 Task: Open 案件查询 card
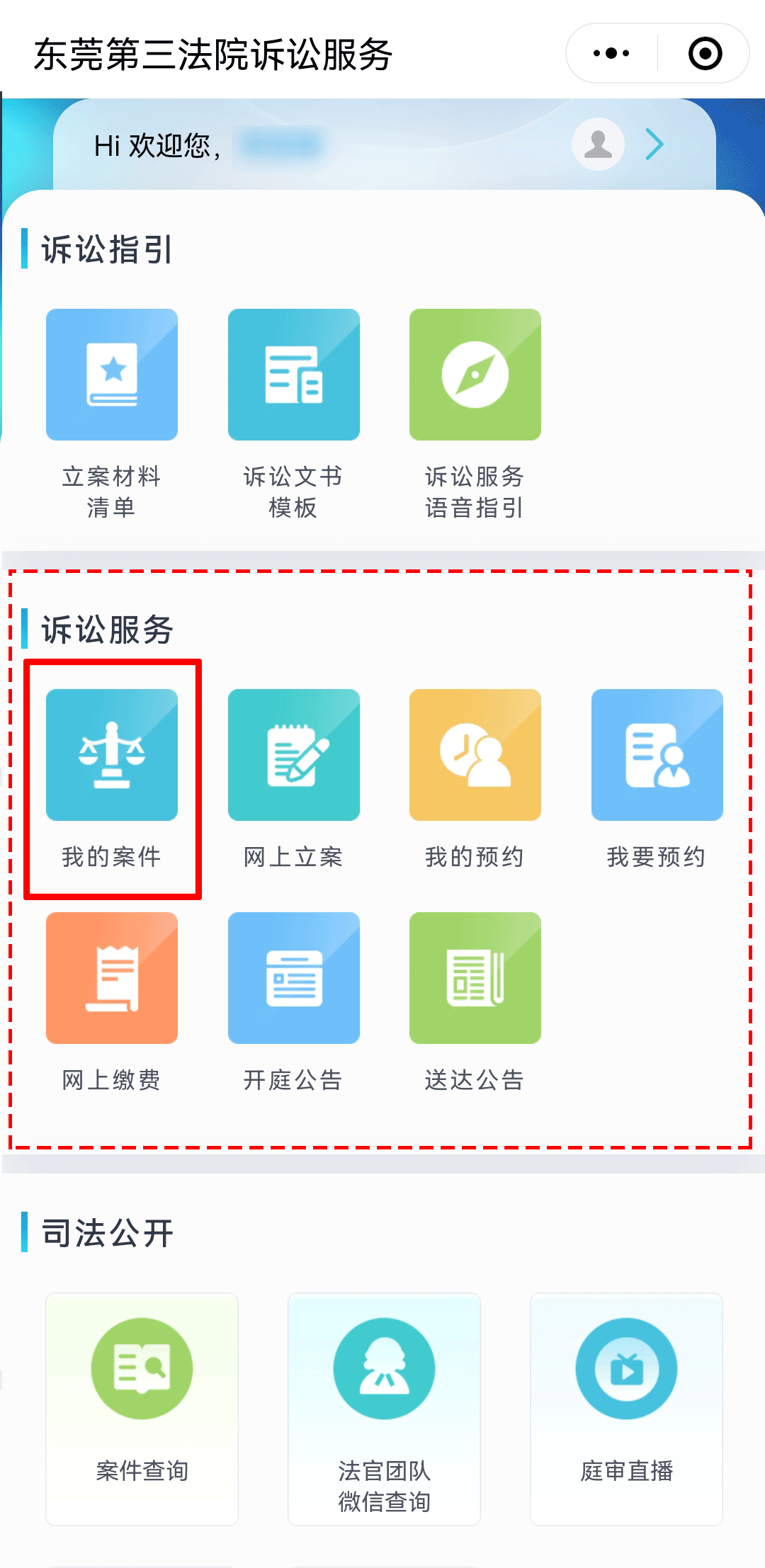[x=142, y=1409]
